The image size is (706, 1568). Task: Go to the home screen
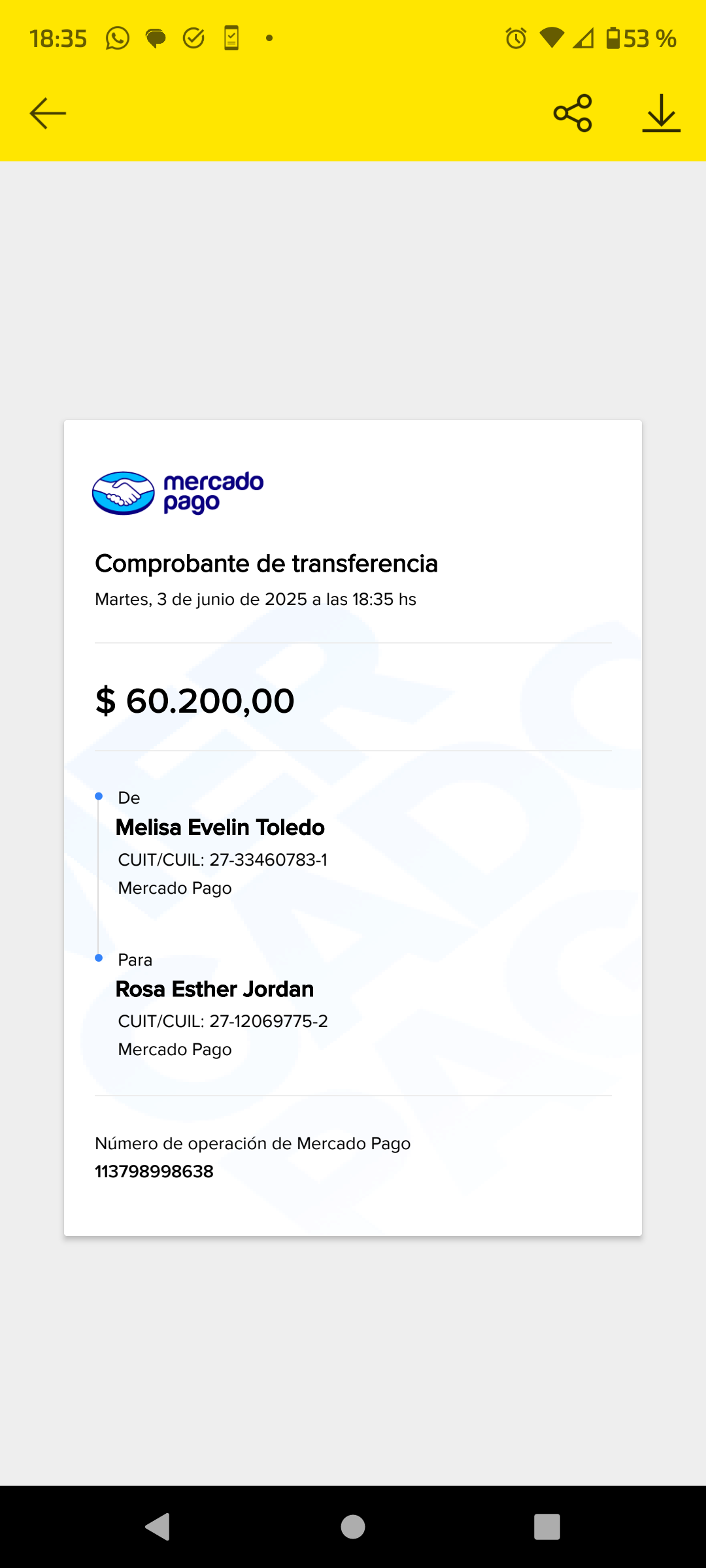pos(353,1527)
